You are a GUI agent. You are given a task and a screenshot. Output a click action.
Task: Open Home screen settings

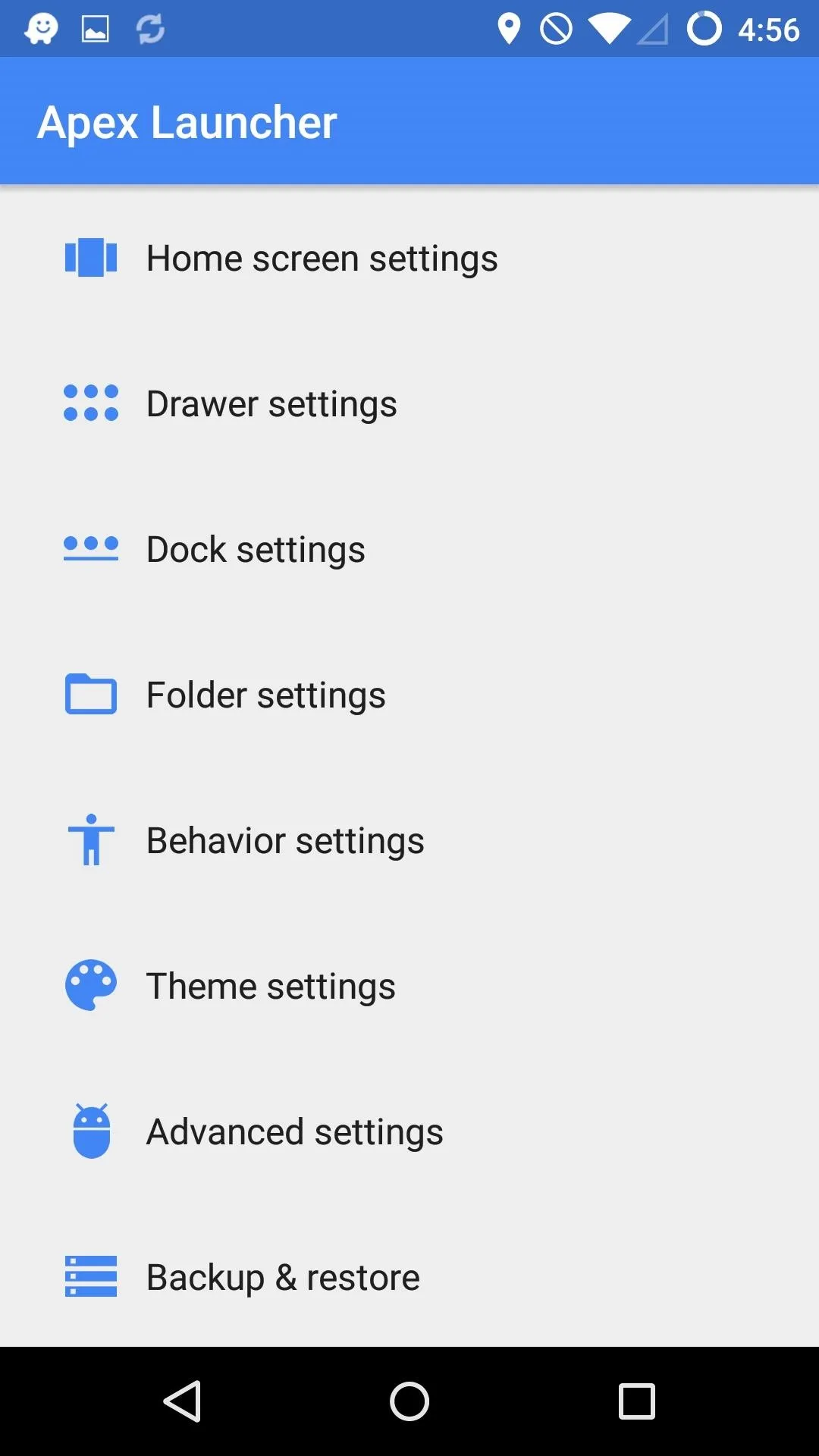click(x=409, y=258)
